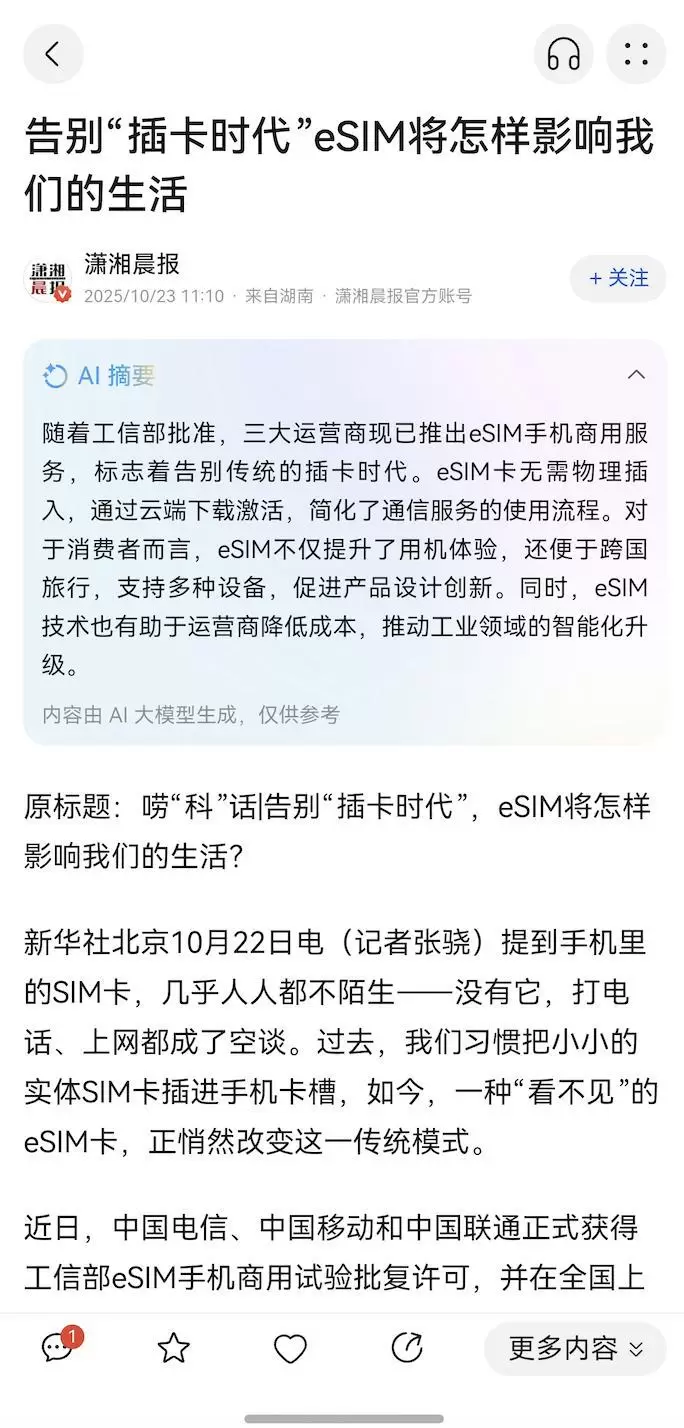Follow 潇湘晨报 with the 关注 button
Screen dimensions: 684x1428
pyautogui.click(x=618, y=278)
